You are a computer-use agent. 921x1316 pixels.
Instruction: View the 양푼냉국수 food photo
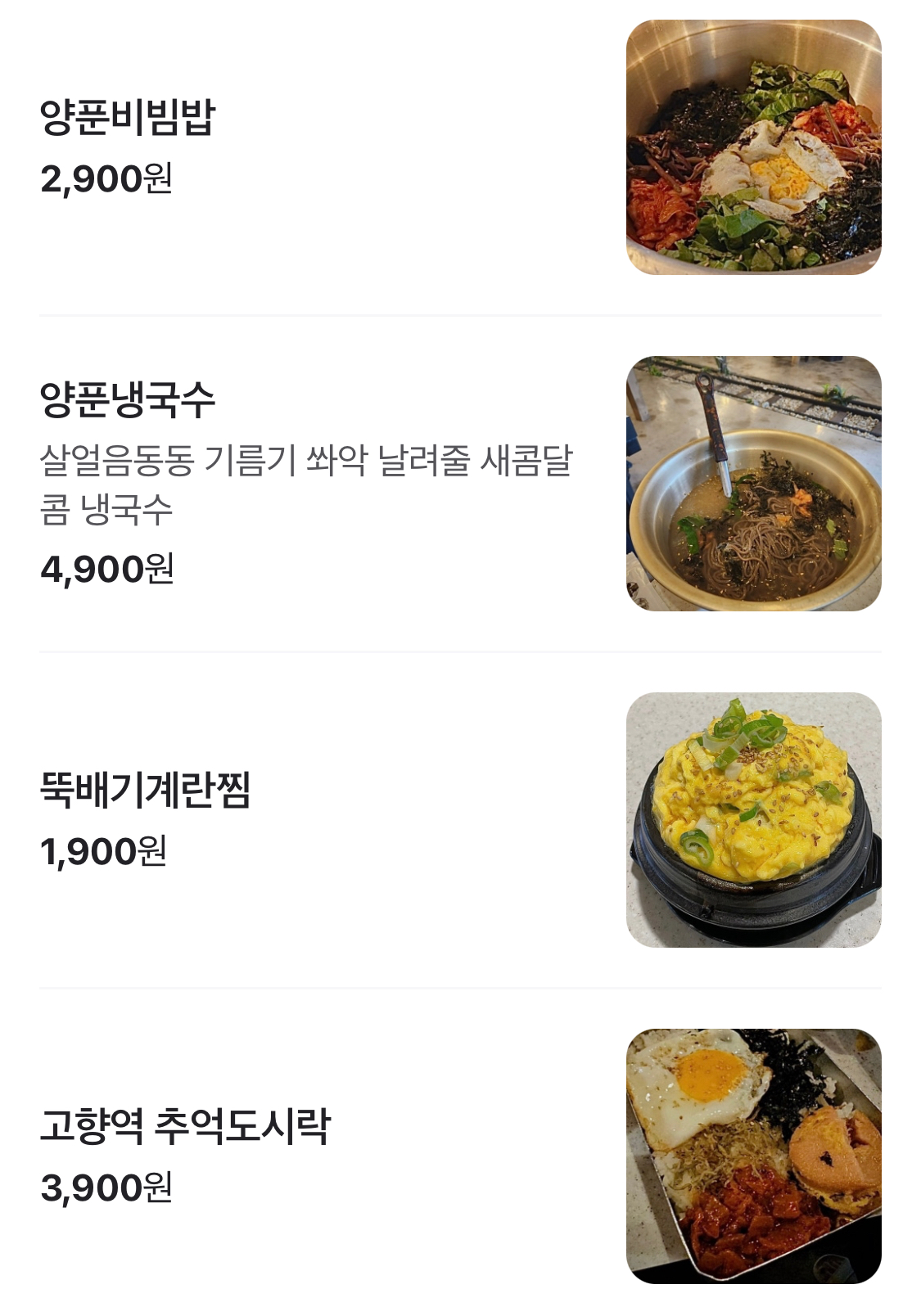point(753,484)
